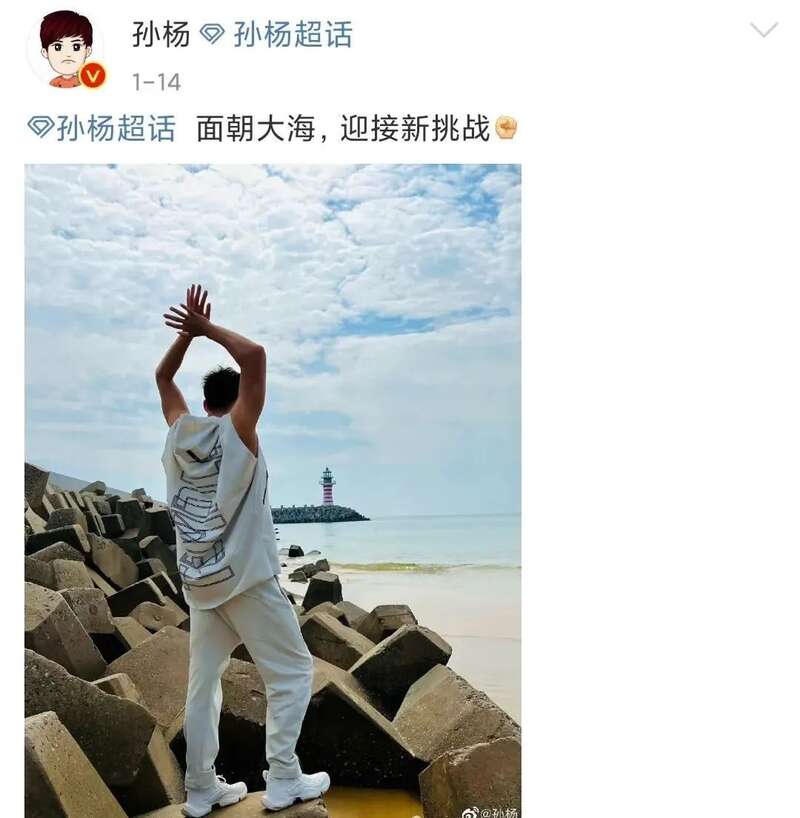Open 孙杨's username link
800x818 pixels.
[160, 34]
